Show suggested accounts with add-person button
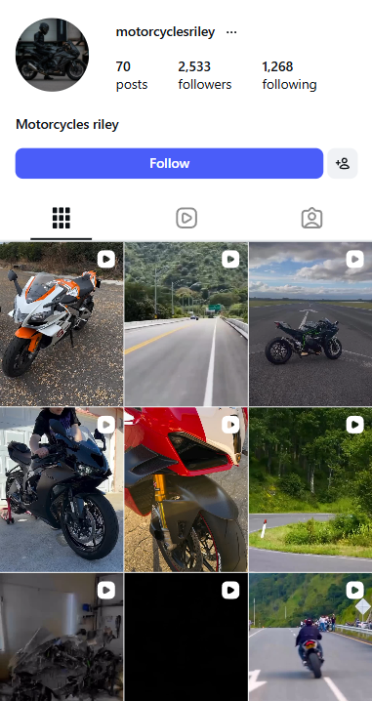This screenshot has height=701, width=372. point(342,163)
